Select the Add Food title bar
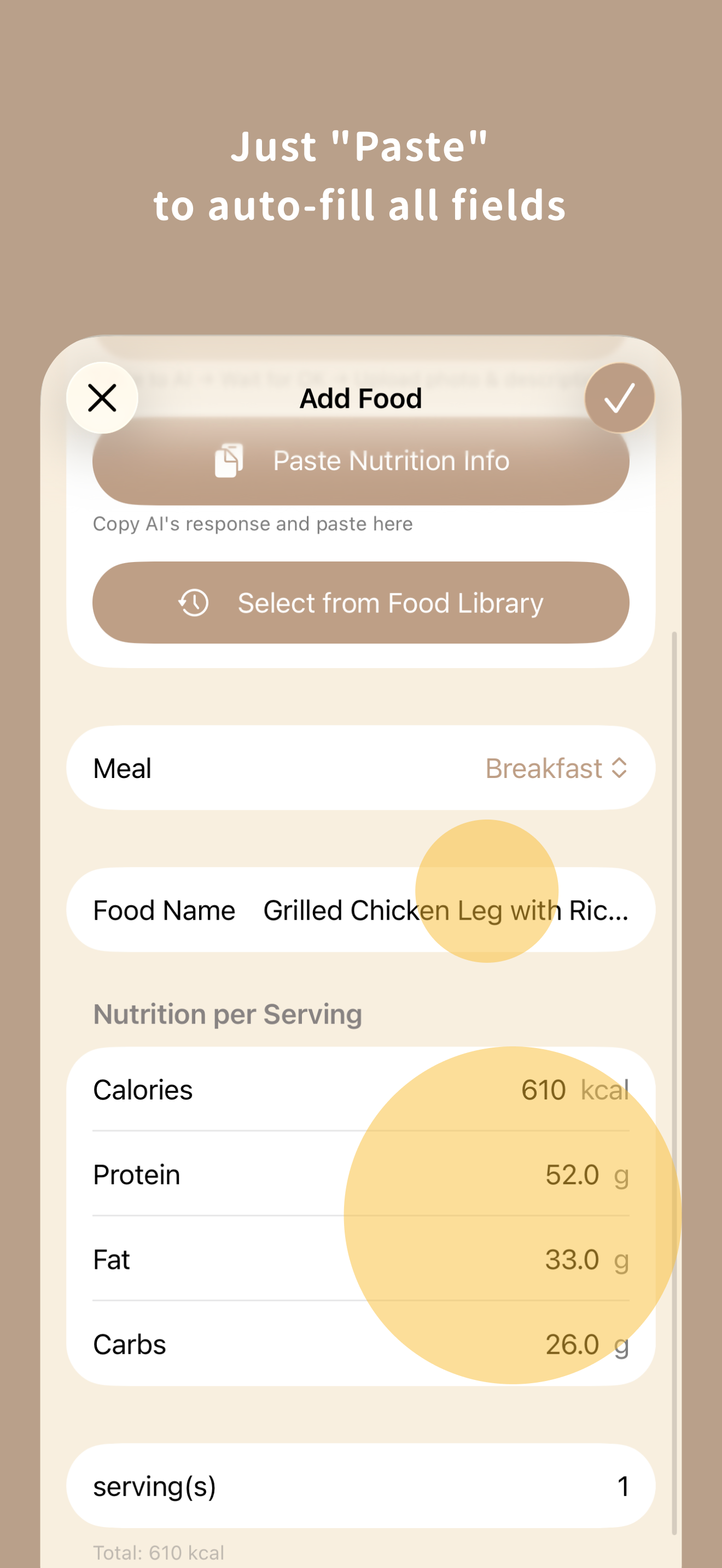This screenshot has width=722, height=1568. pos(361,399)
